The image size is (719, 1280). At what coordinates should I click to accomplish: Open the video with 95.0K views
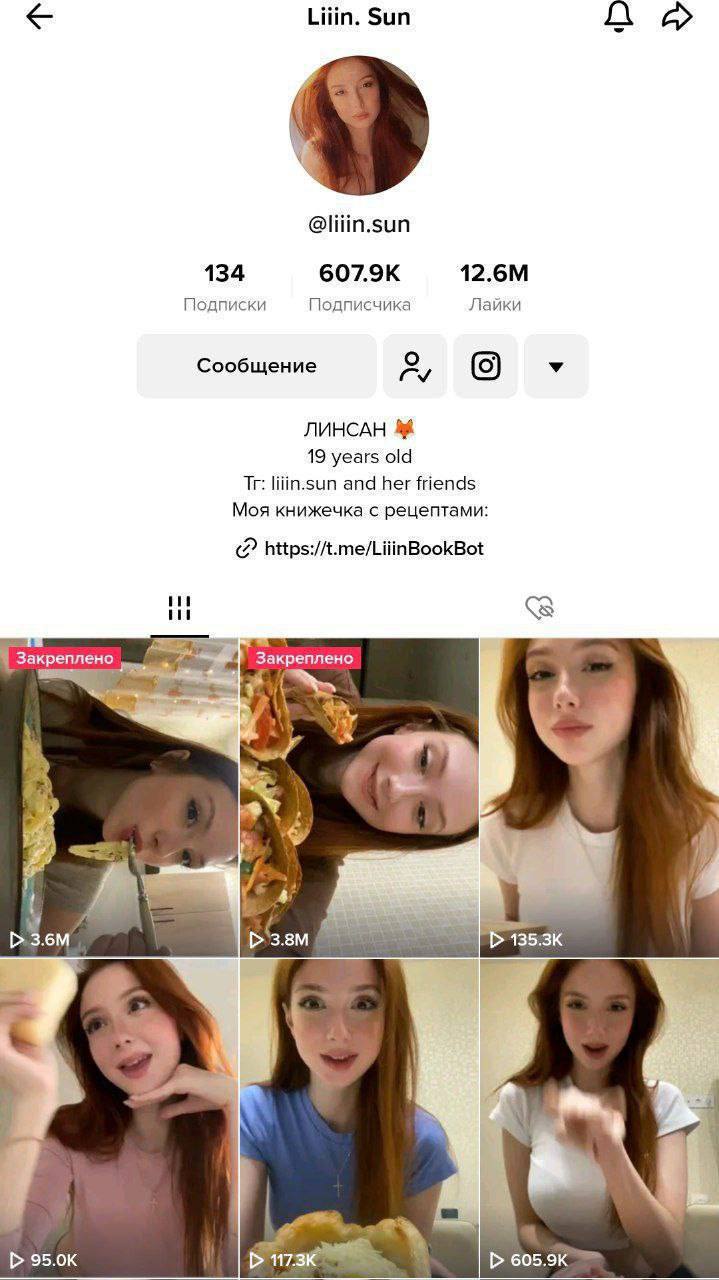coord(119,1117)
